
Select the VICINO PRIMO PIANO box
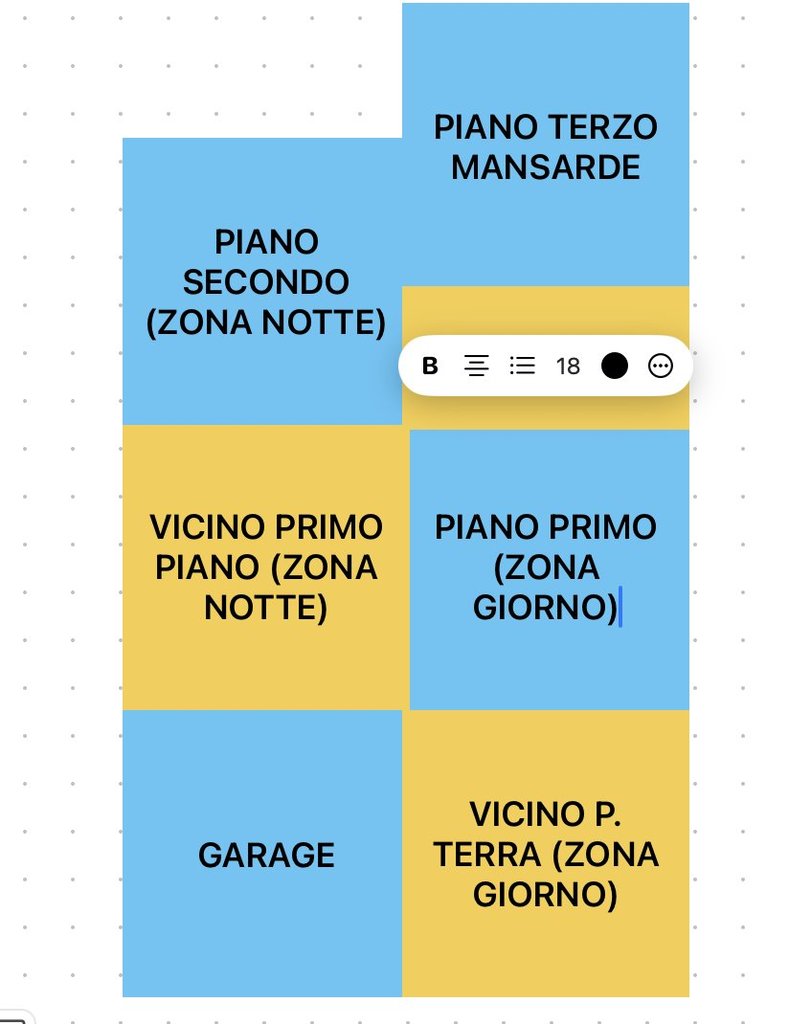click(265, 567)
